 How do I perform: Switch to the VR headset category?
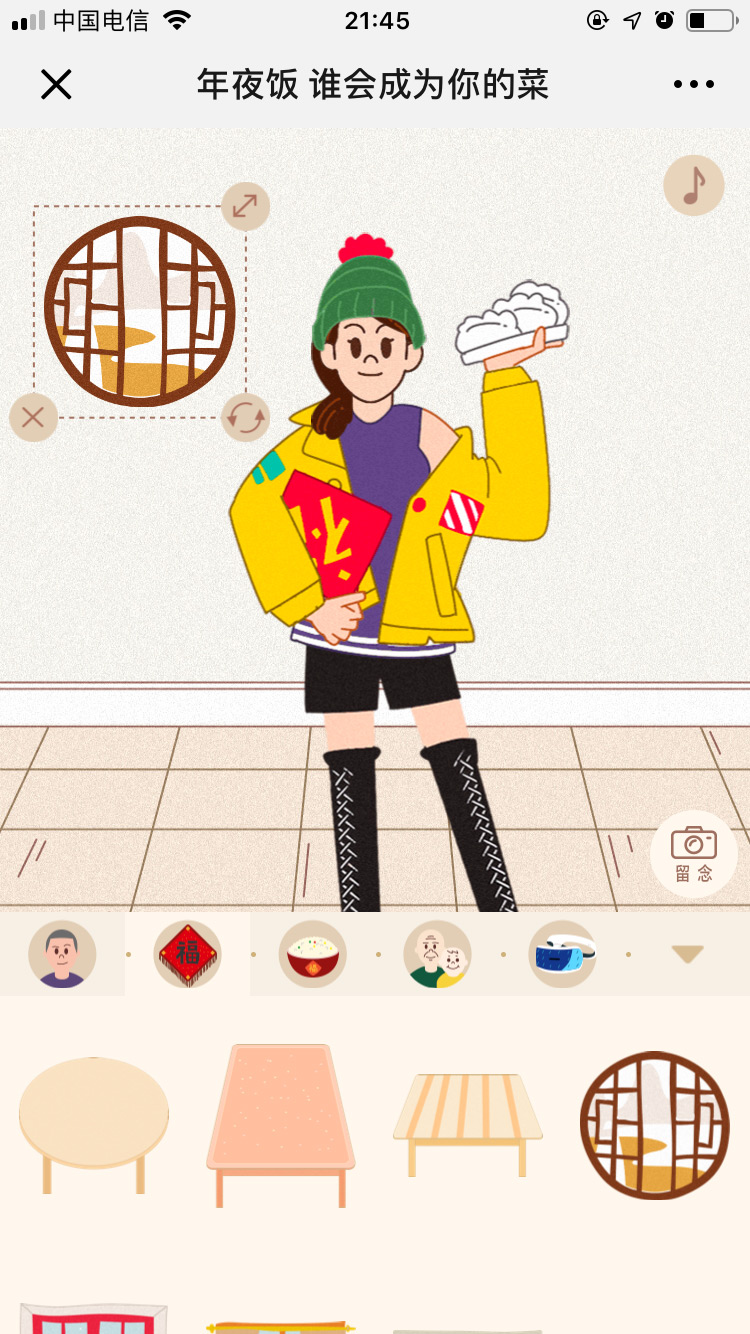tap(562, 954)
